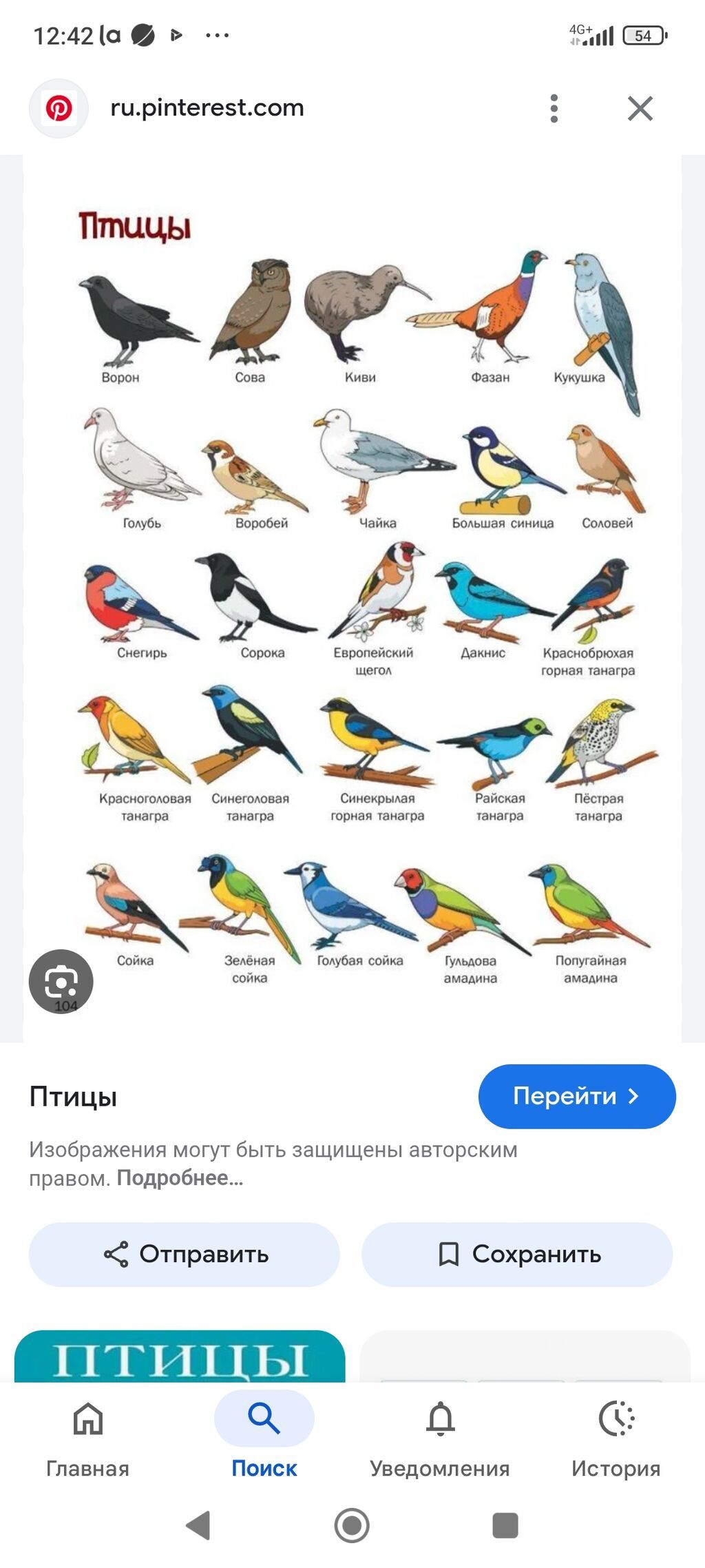Close the image viewer
The height and width of the screenshot is (1568, 705).
click(640, 109)
